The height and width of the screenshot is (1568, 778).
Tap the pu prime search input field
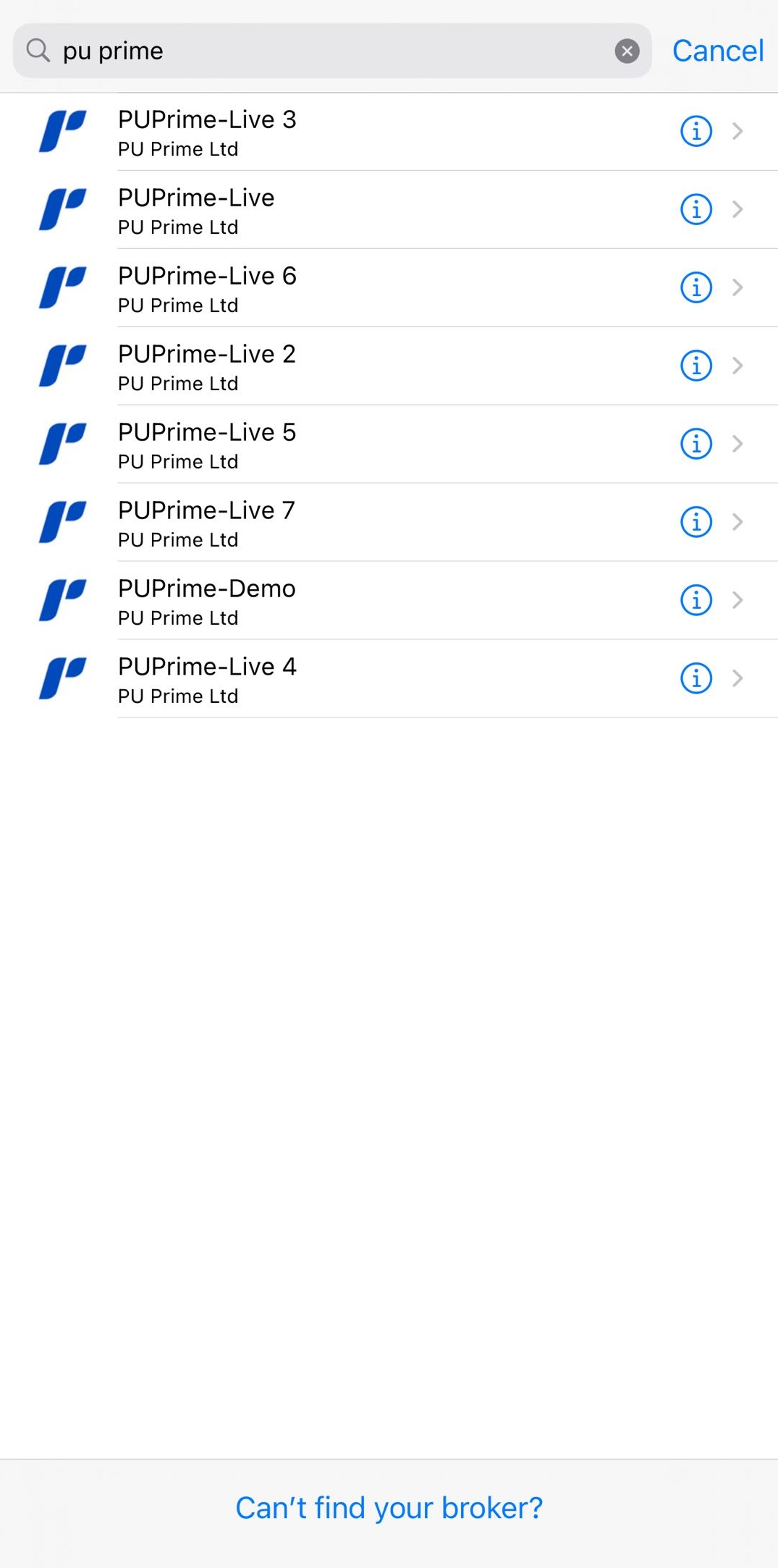(x=289, y=51)
